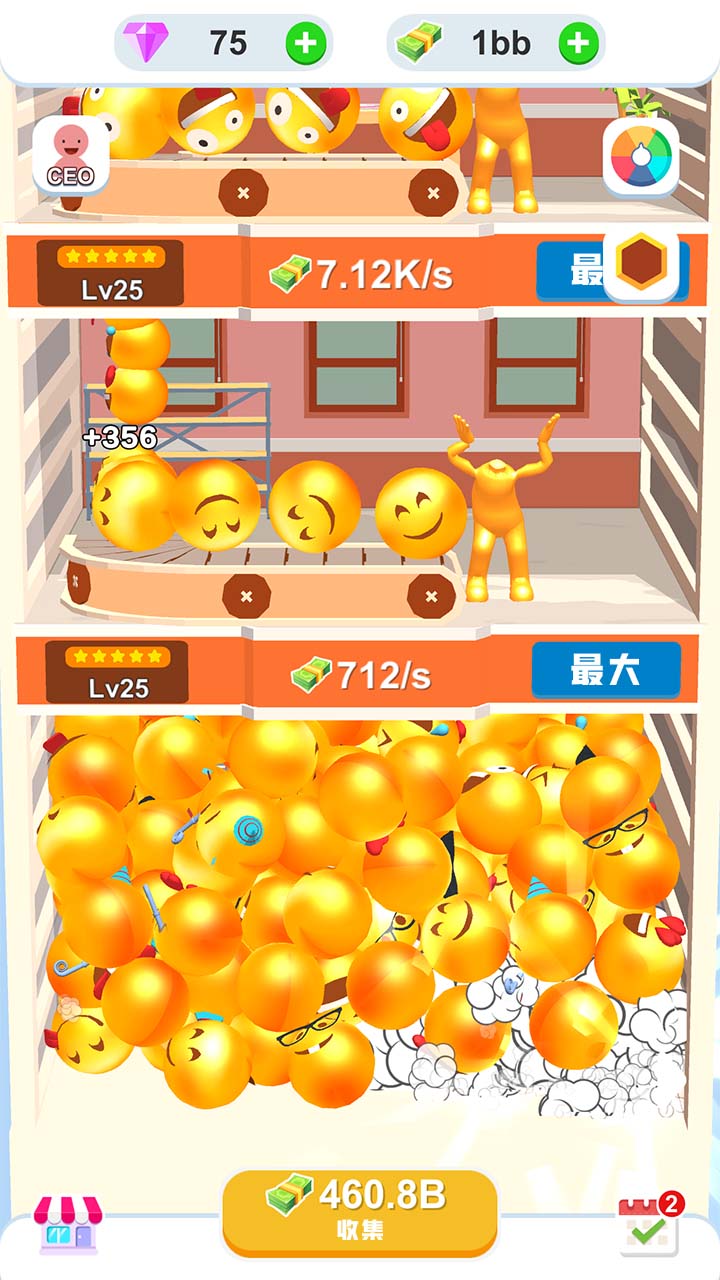Tap 最大 on the 712/s floor
Image resolution: width=720 pixels, height=1280 pixels.
(606, 670)
